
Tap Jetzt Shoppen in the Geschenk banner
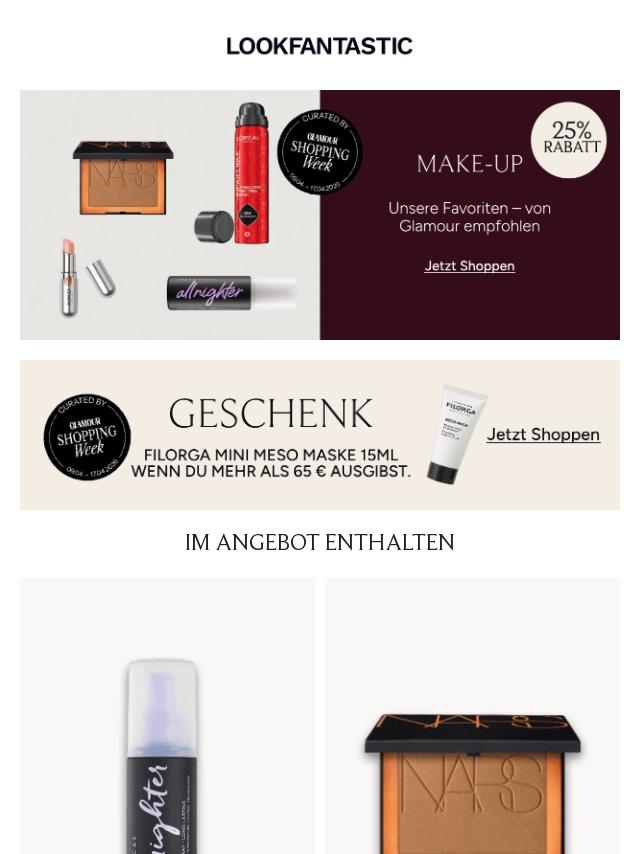coord(543,435)
